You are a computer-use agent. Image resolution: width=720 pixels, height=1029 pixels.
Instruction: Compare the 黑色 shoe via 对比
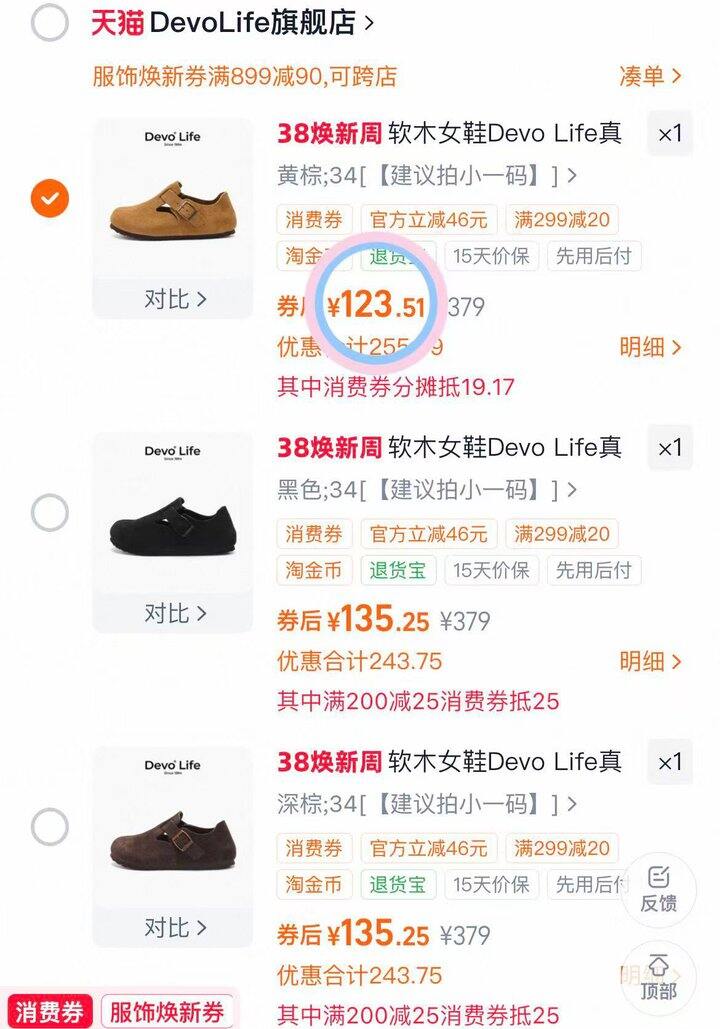pyautogui.click(x=174, y=612)
